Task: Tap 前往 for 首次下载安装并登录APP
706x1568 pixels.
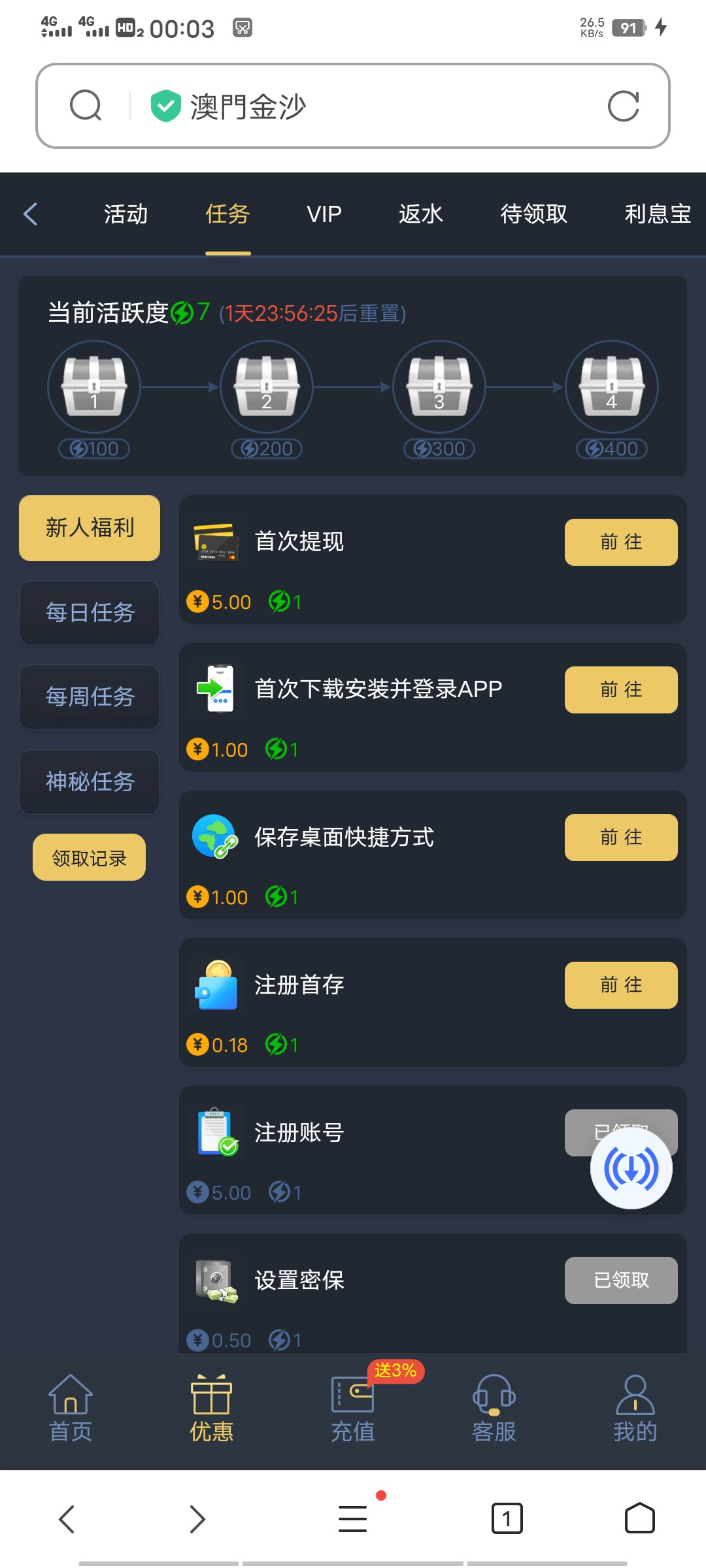Action: [620, 690]
